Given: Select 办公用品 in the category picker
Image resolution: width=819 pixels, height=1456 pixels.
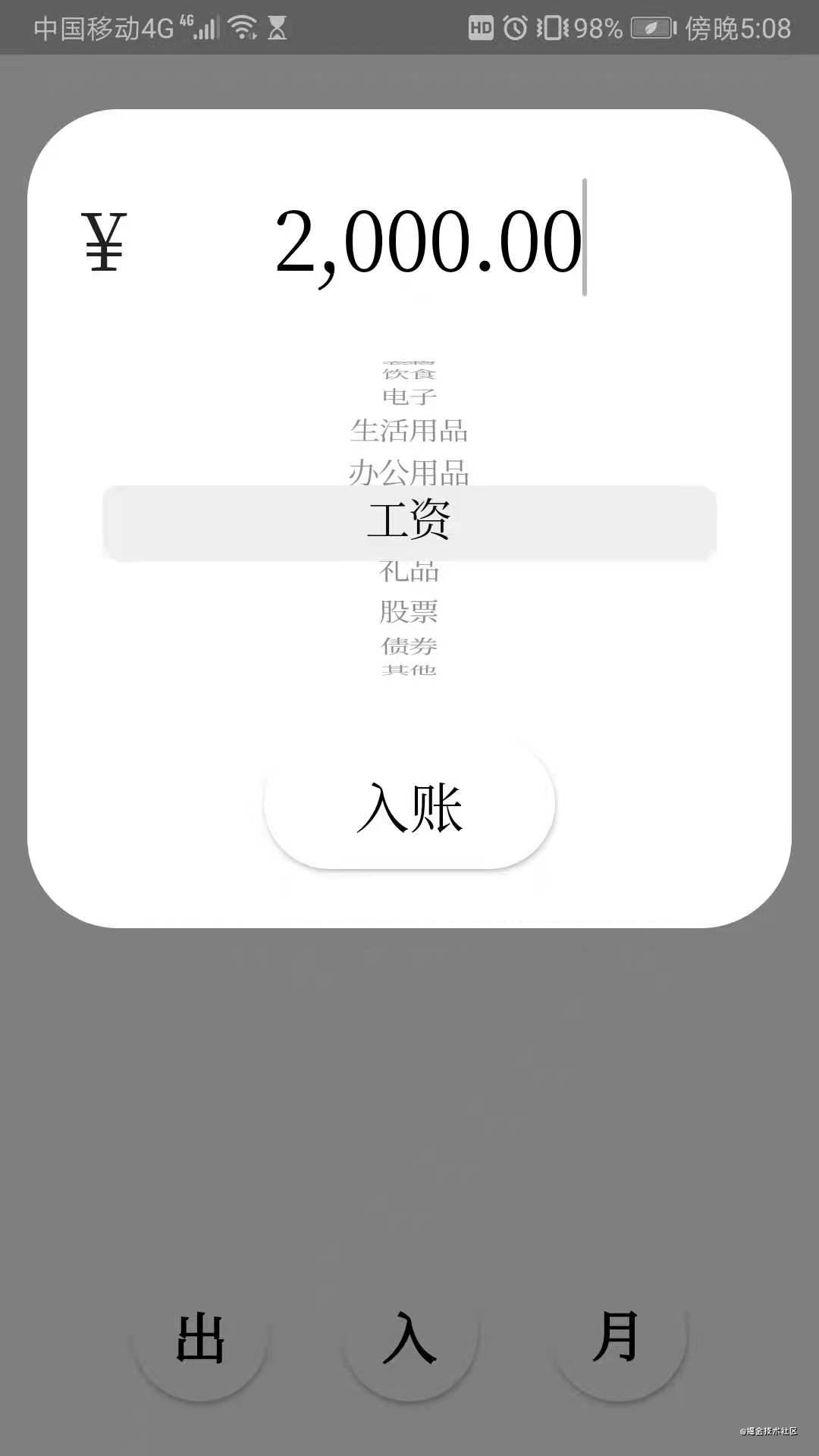Looking at the screenshot, I should pyautogui.click(x=409, y=472).
